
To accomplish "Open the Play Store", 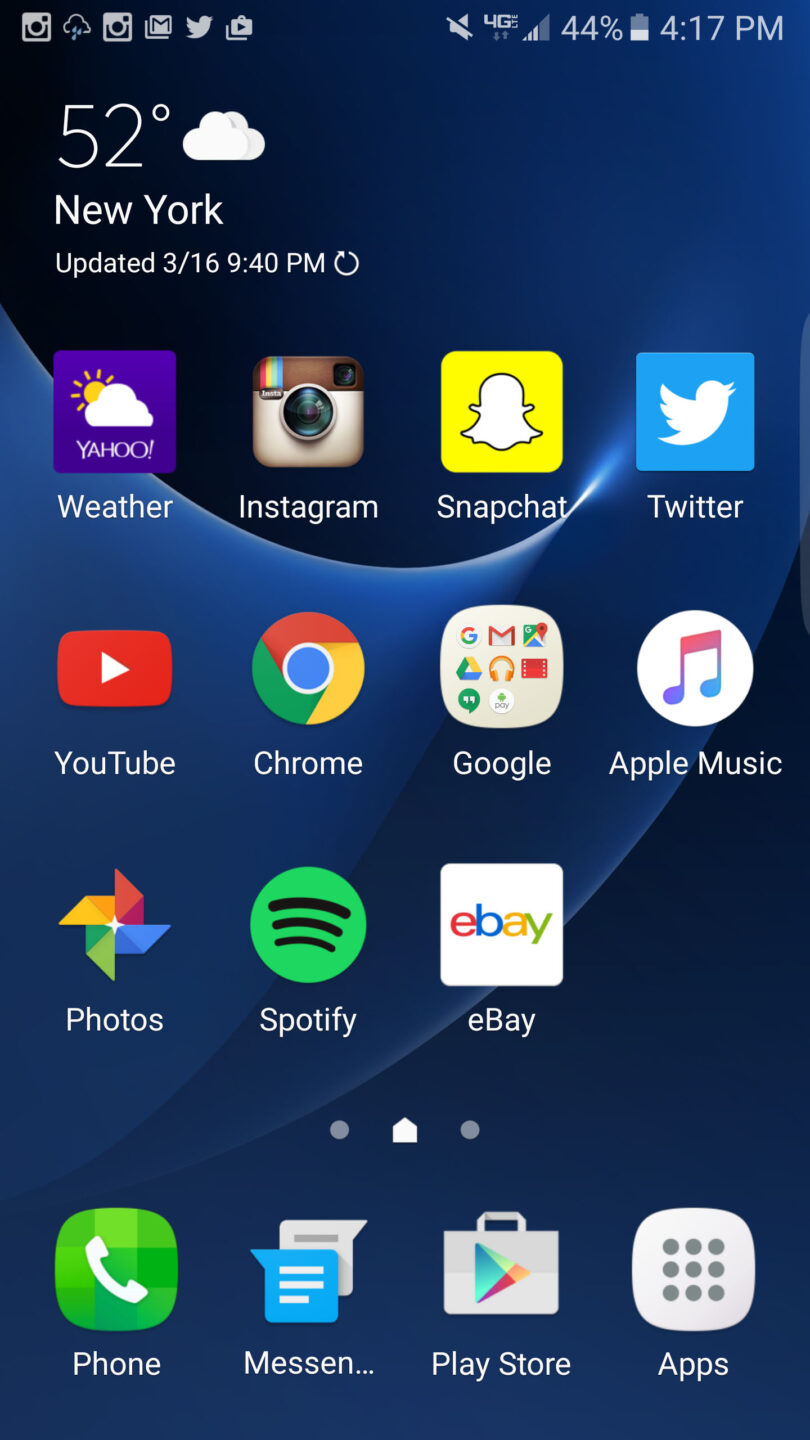I will click(501, 1270).
